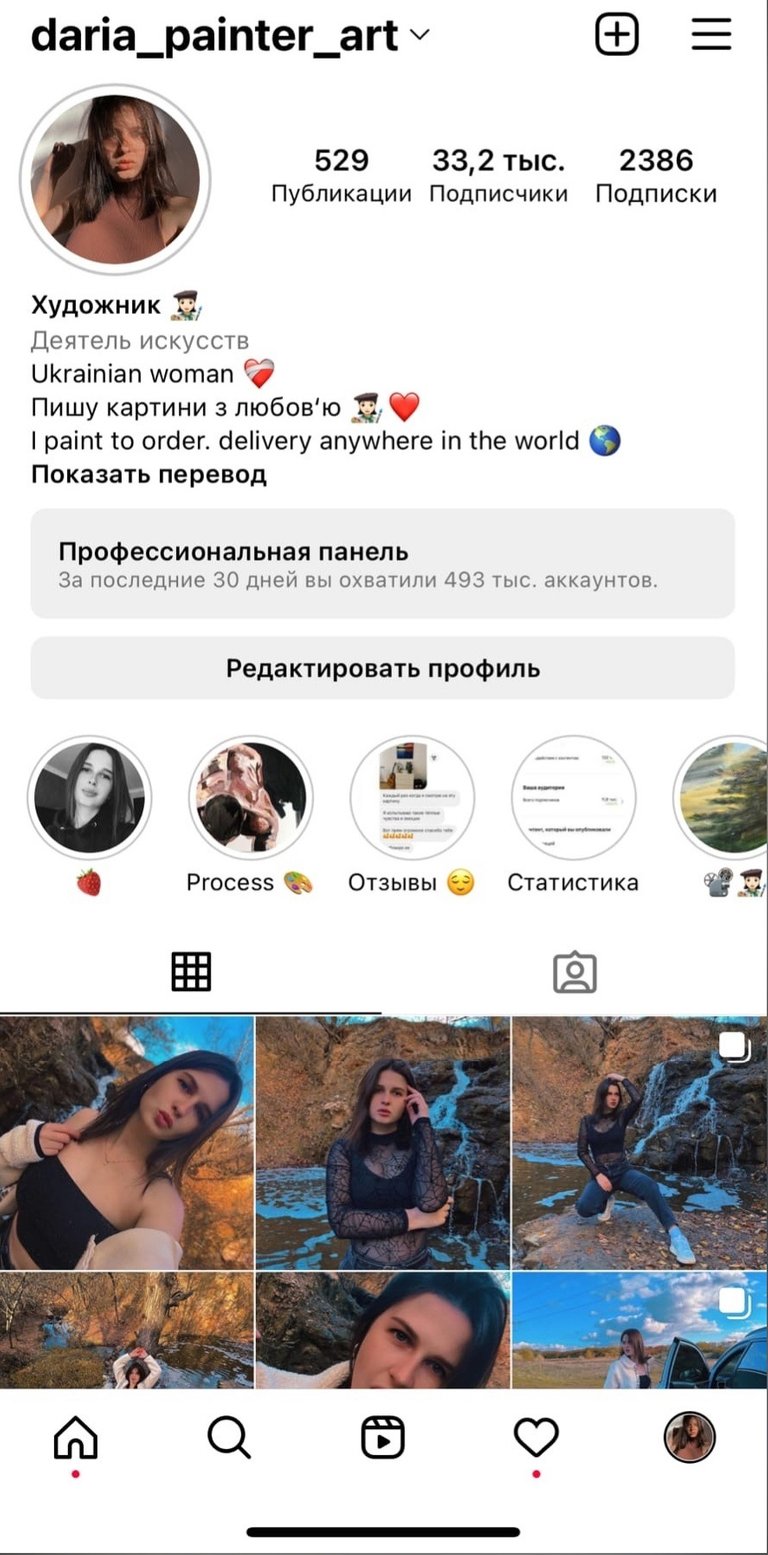
Task: Open the create new post plus icon
Action: (617, 35)
